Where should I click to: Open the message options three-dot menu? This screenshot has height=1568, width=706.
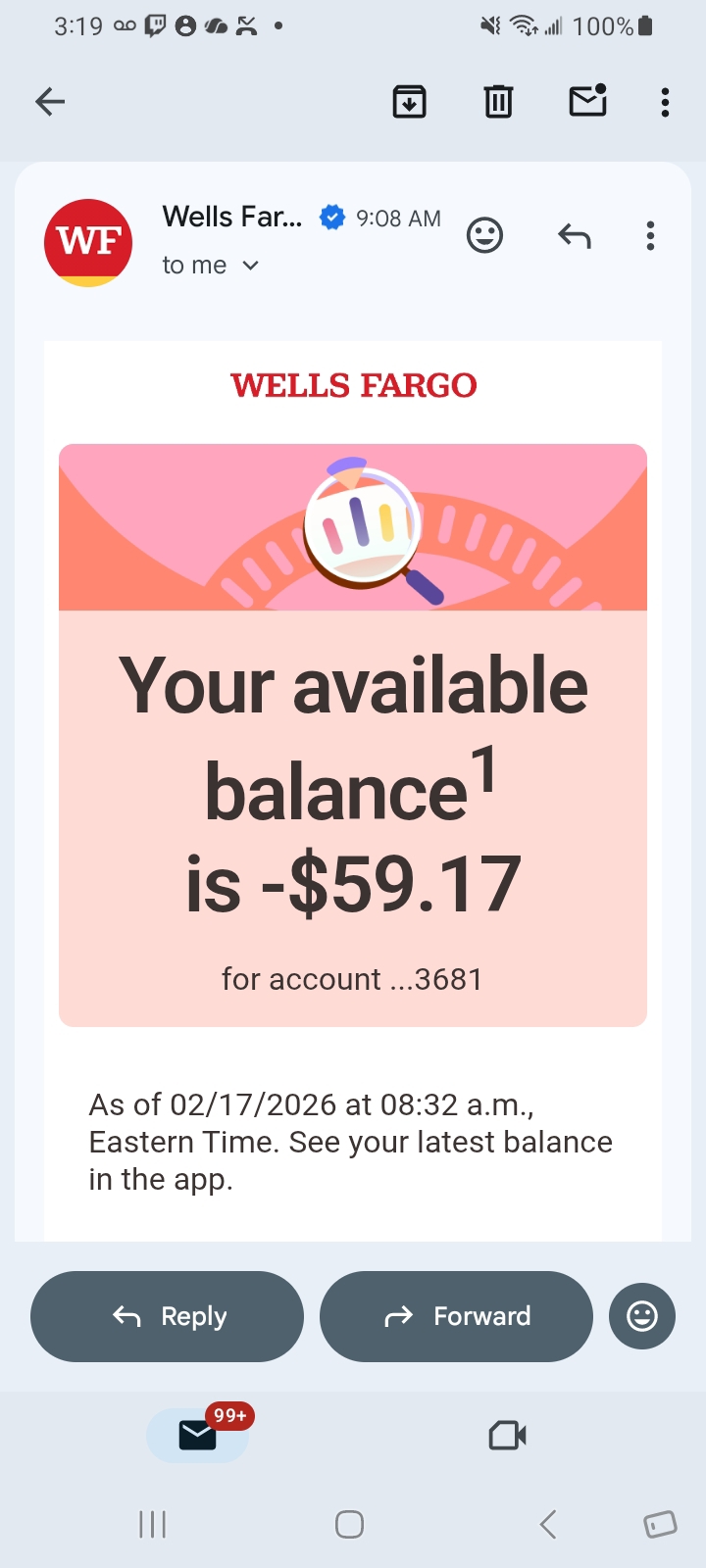tap(650, 236)
